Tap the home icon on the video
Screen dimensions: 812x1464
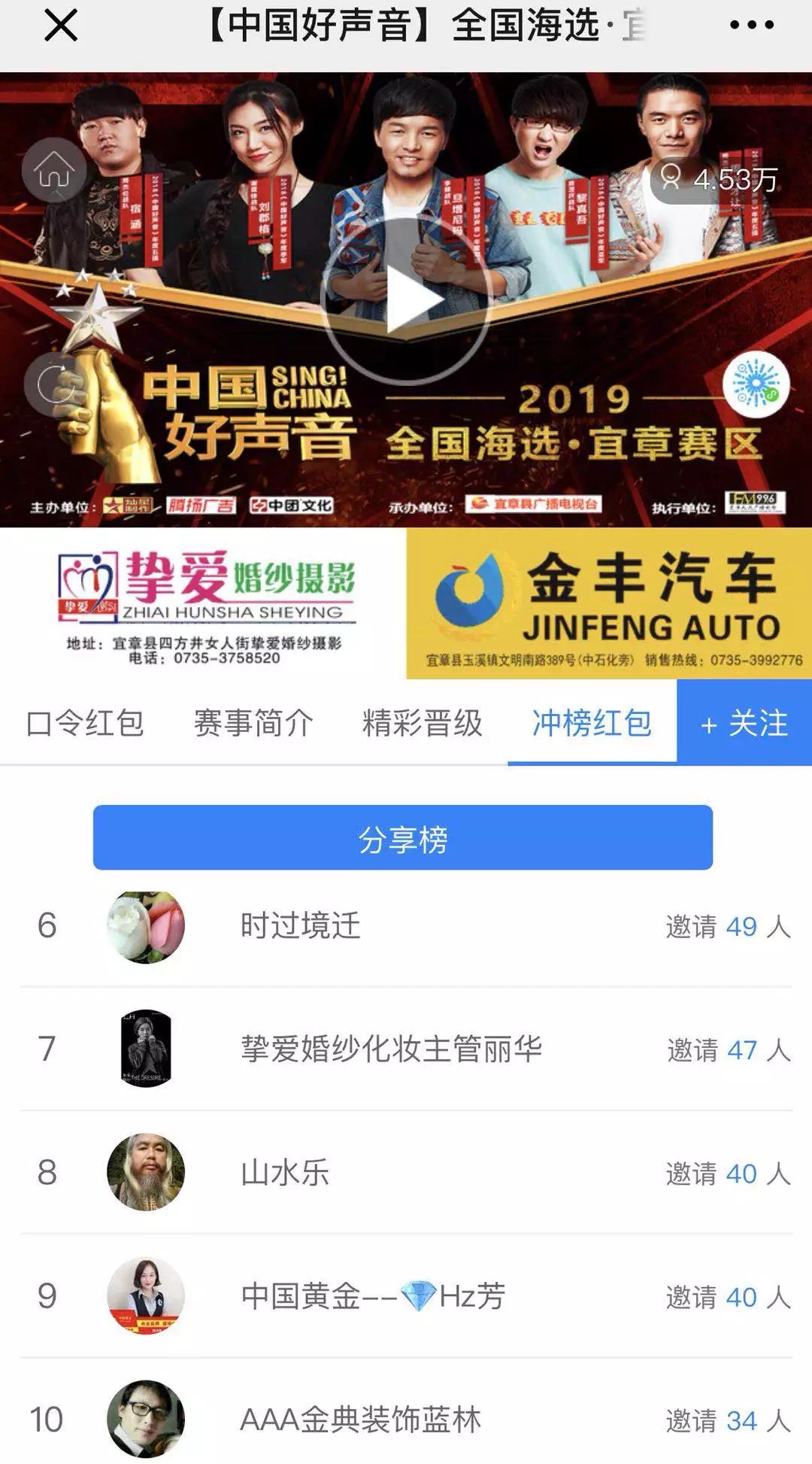click(x=54, y=170)
